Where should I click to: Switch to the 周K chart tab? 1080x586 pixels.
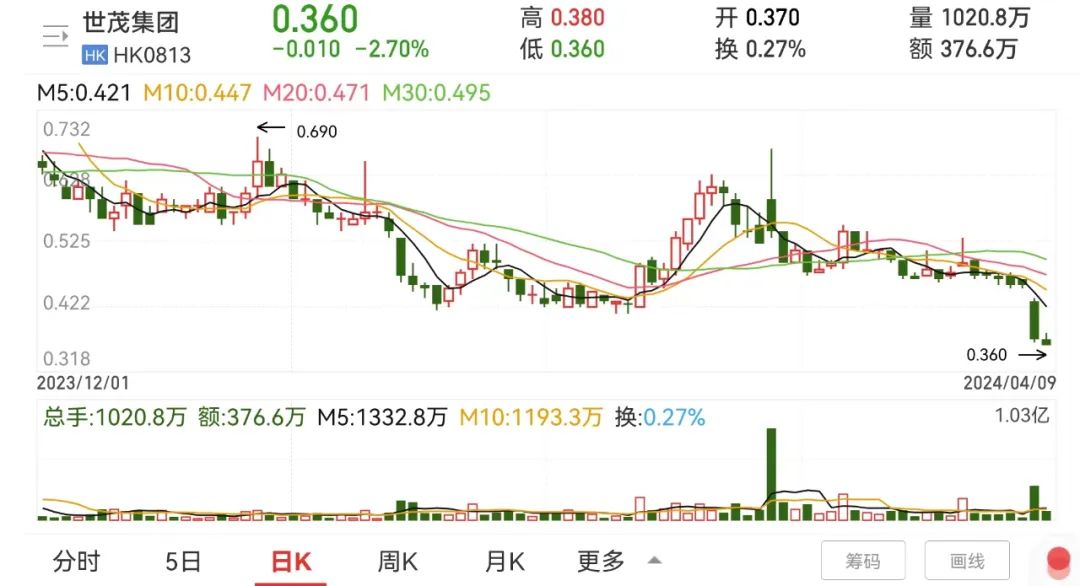[397, 561]
